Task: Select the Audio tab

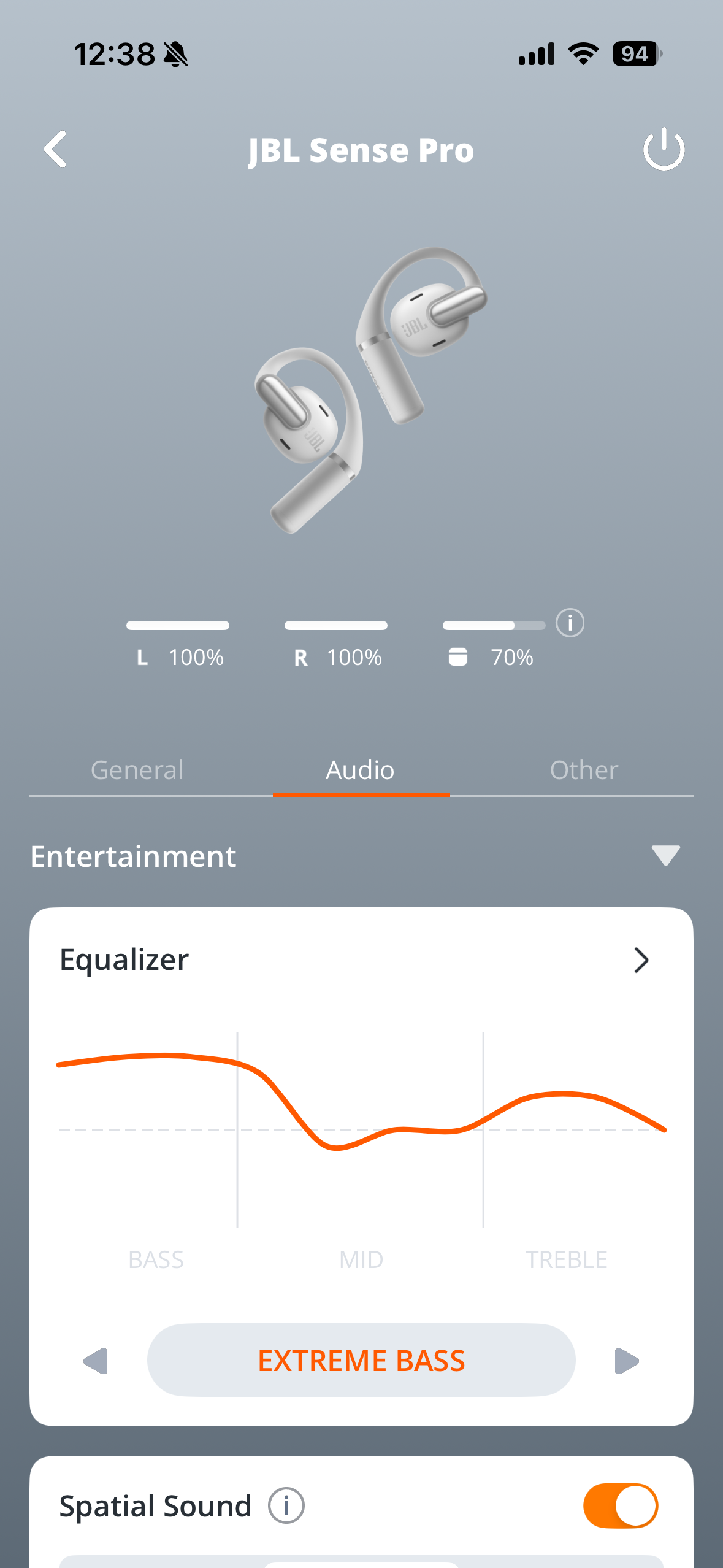Action: [x=361, y=770]
